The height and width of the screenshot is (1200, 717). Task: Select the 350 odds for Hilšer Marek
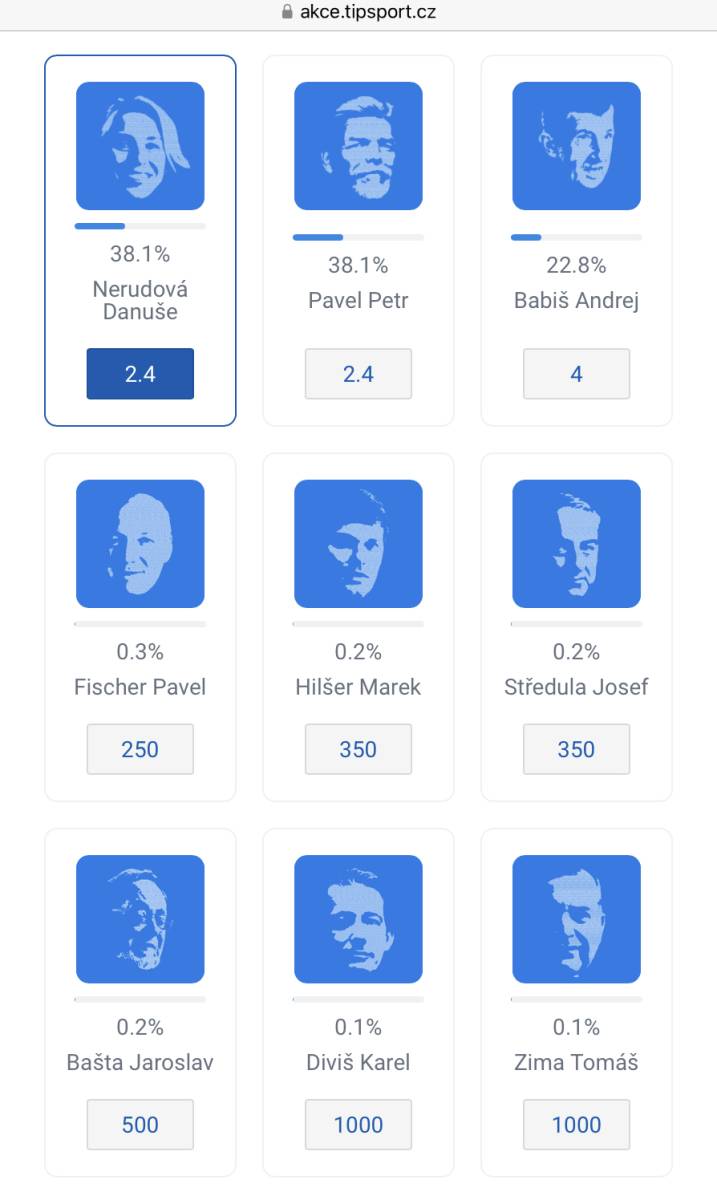[x=358, y=749]
